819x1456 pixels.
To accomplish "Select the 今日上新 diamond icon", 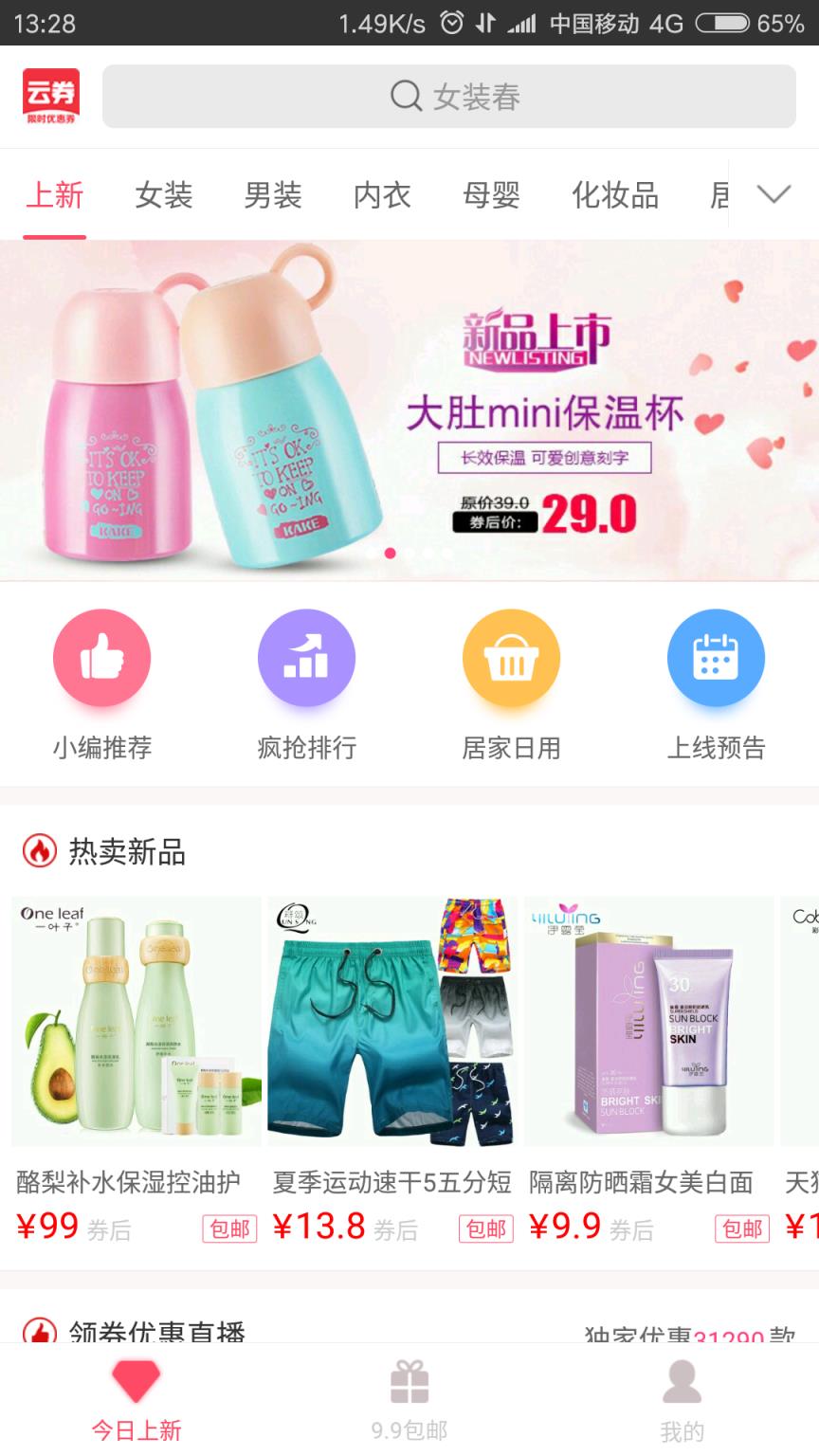I will 137,1382.
